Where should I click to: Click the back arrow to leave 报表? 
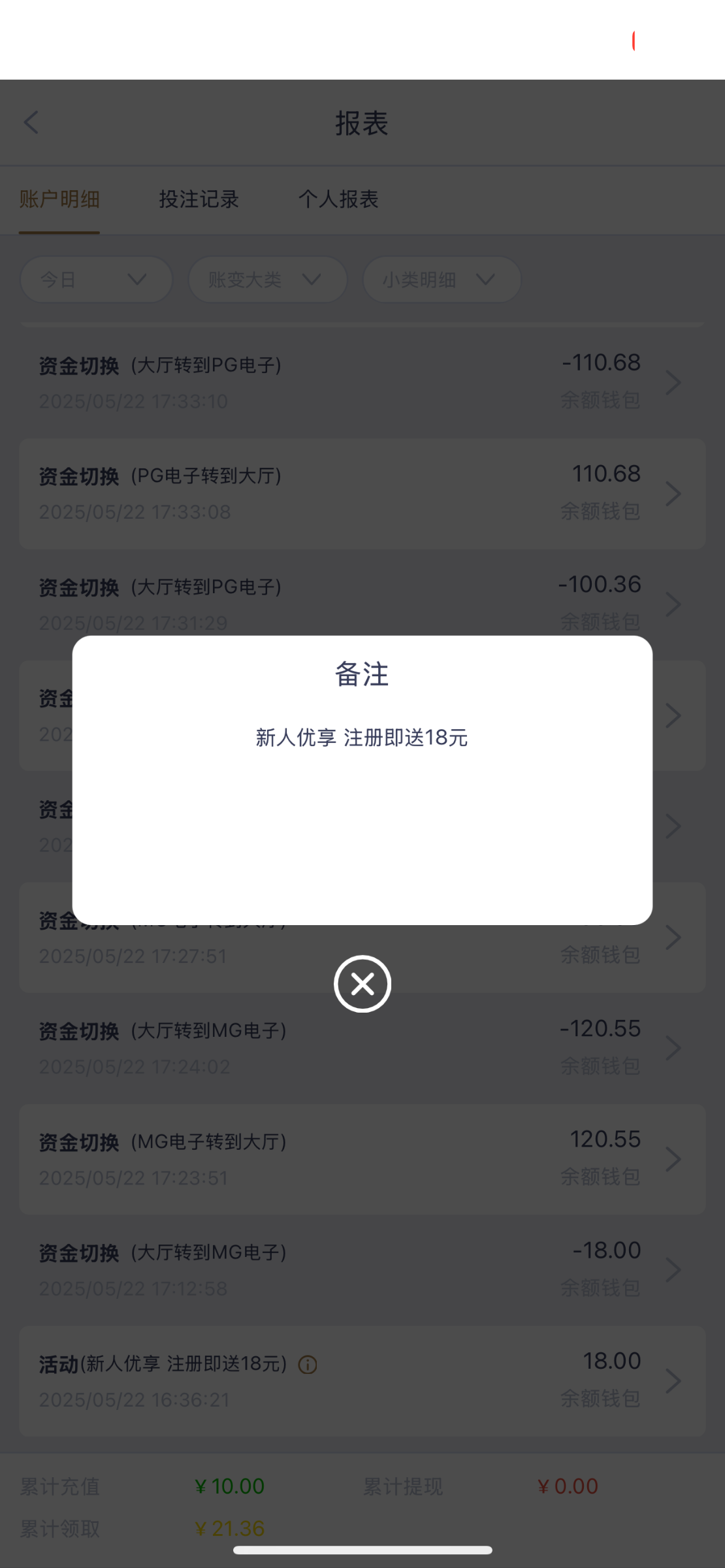31,123
